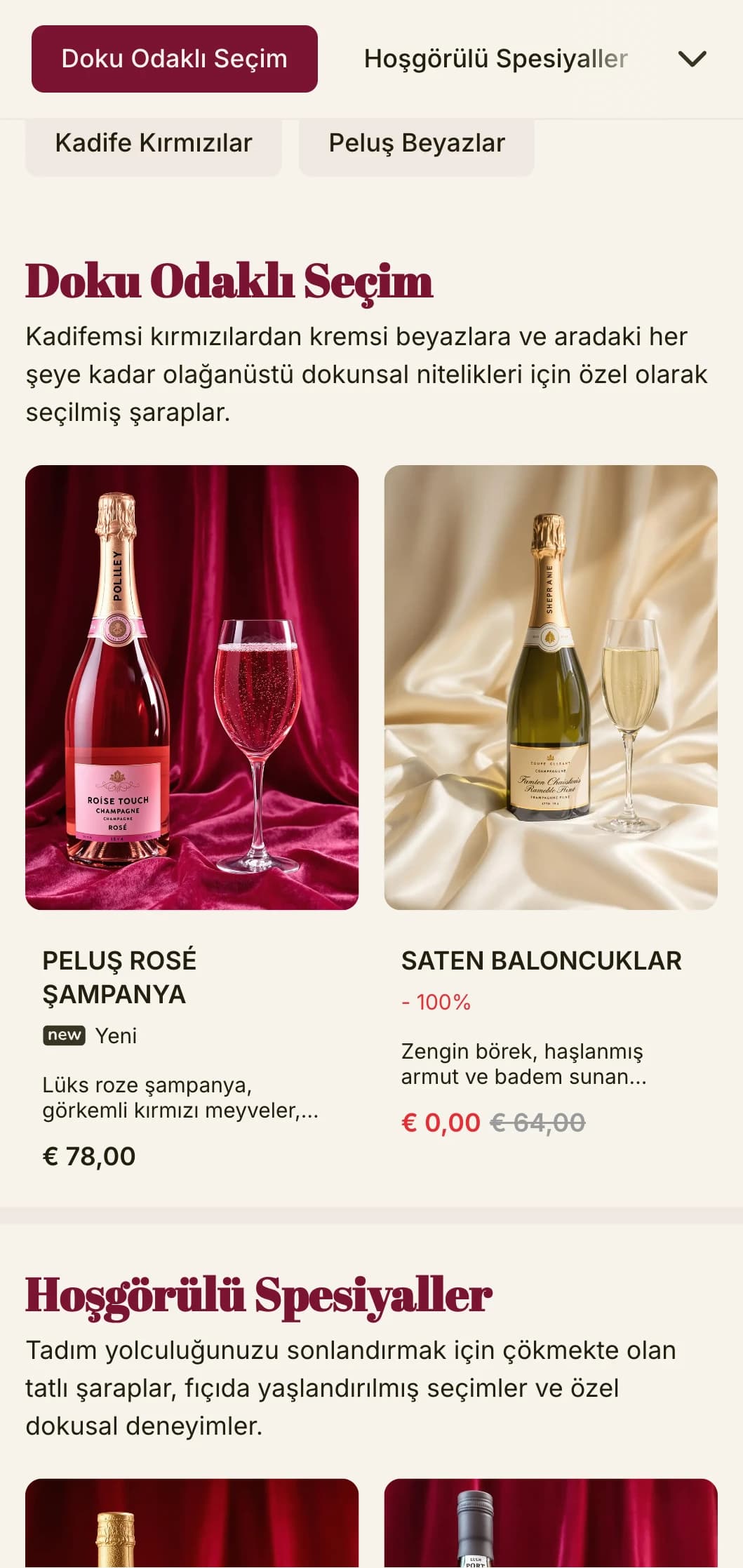
Task: Open the Kadife Kırmızılar chip
Action: tap(153, 144)
